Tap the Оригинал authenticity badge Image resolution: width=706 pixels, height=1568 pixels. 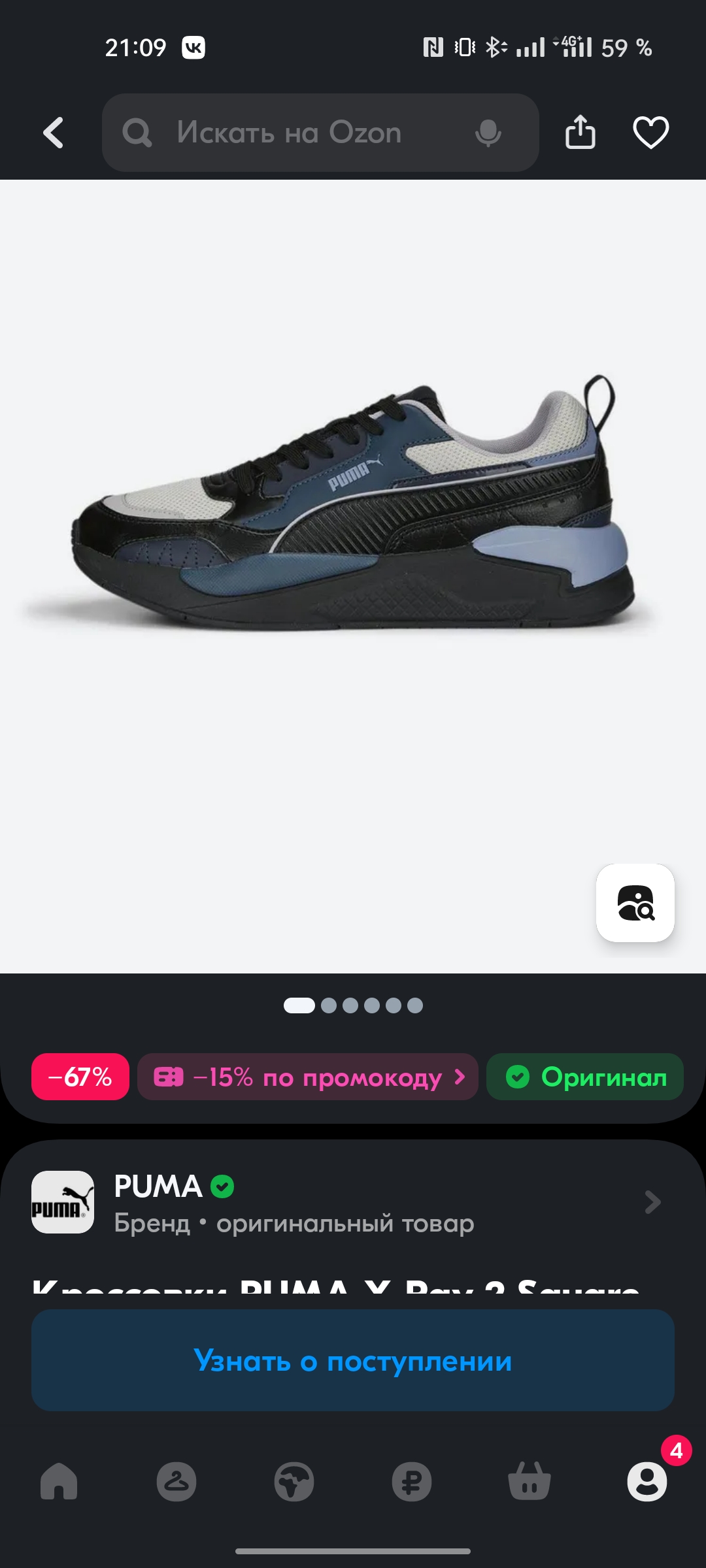[585, 1077]
